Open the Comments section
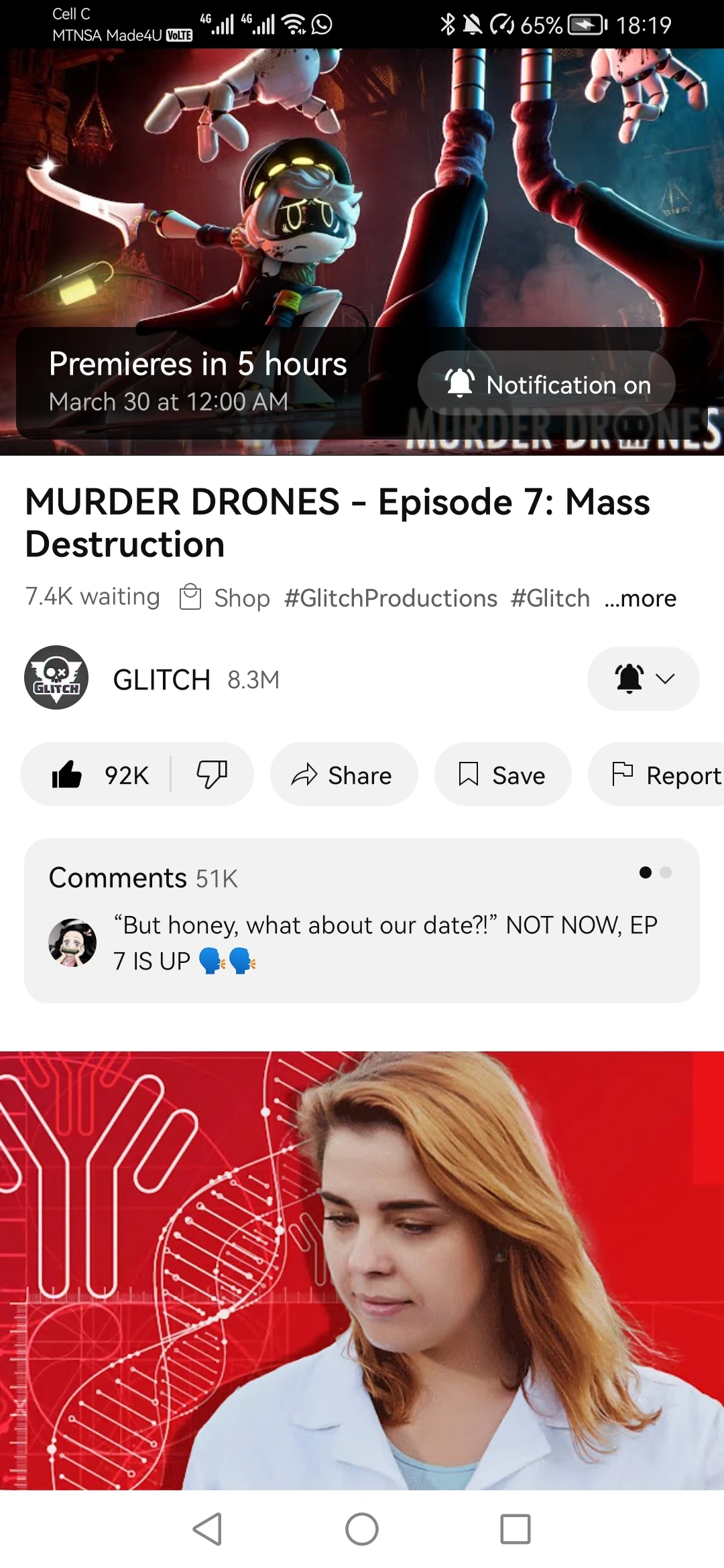The image size is (724, 1568). 361,920
